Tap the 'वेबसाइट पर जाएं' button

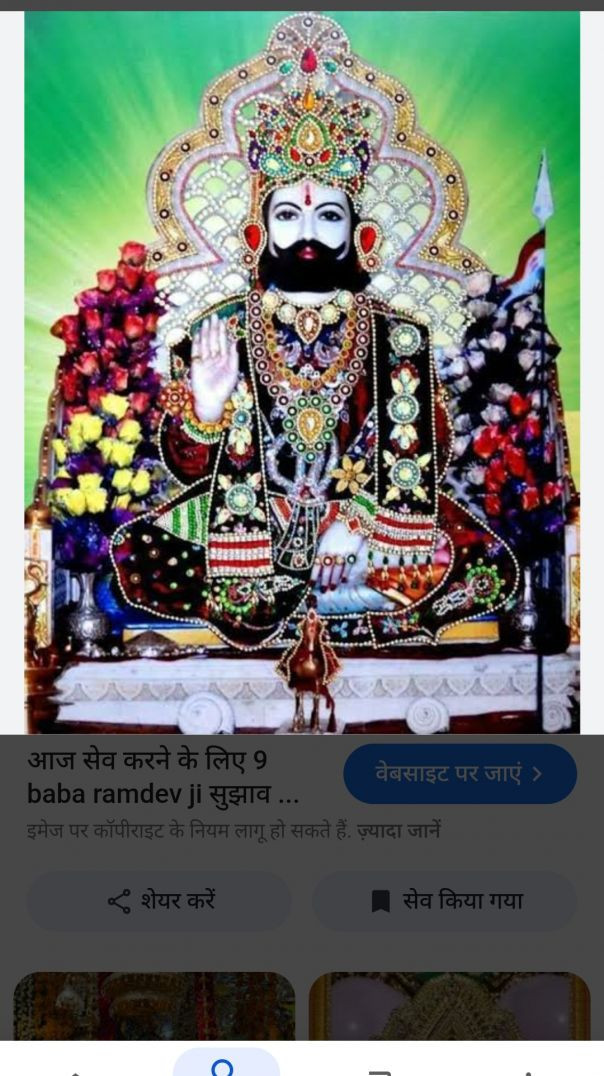click(x=459, y=773)
